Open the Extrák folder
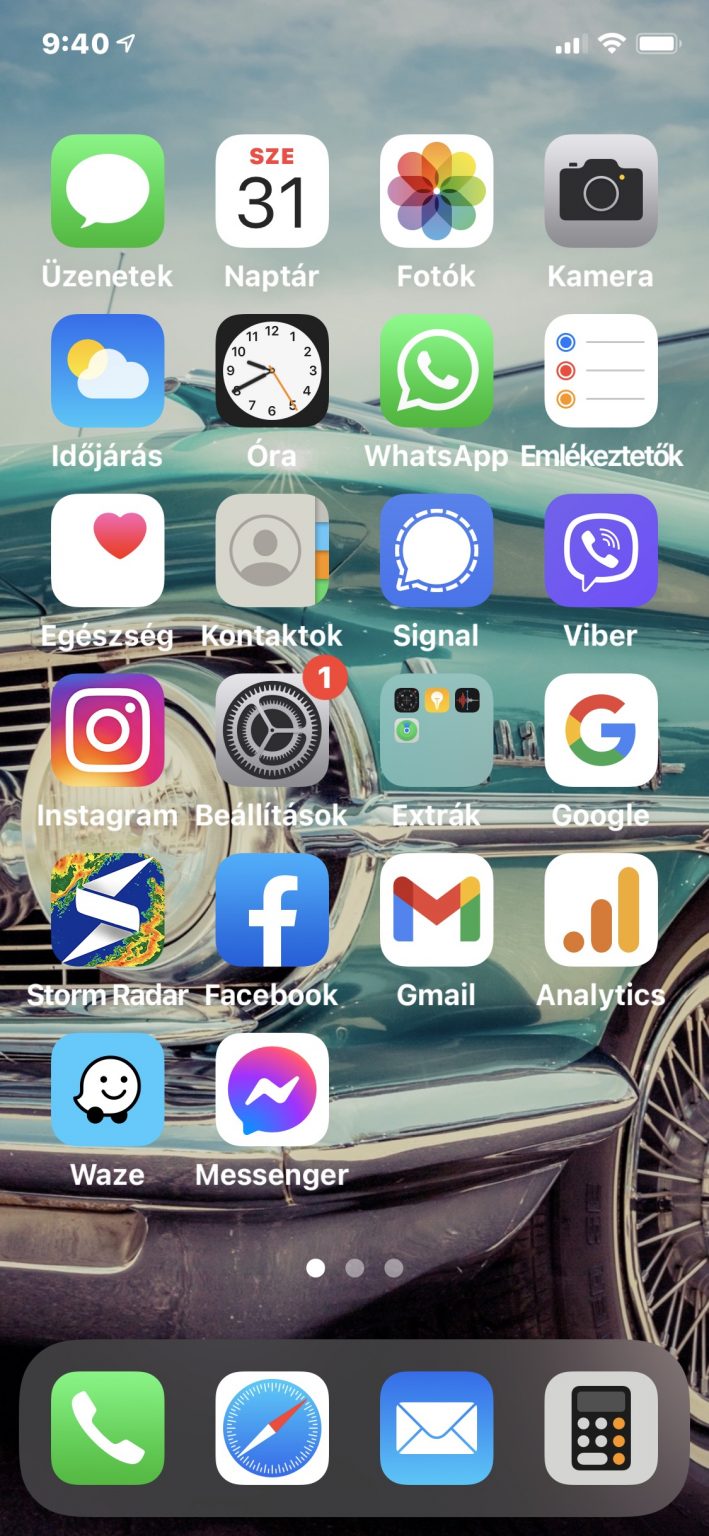 (x=436, y=730)
